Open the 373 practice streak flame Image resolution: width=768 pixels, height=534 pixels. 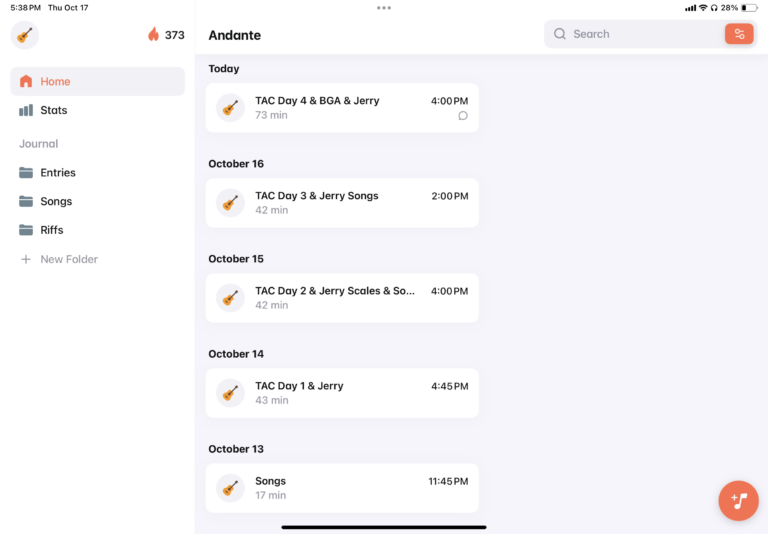click(166, 35)
